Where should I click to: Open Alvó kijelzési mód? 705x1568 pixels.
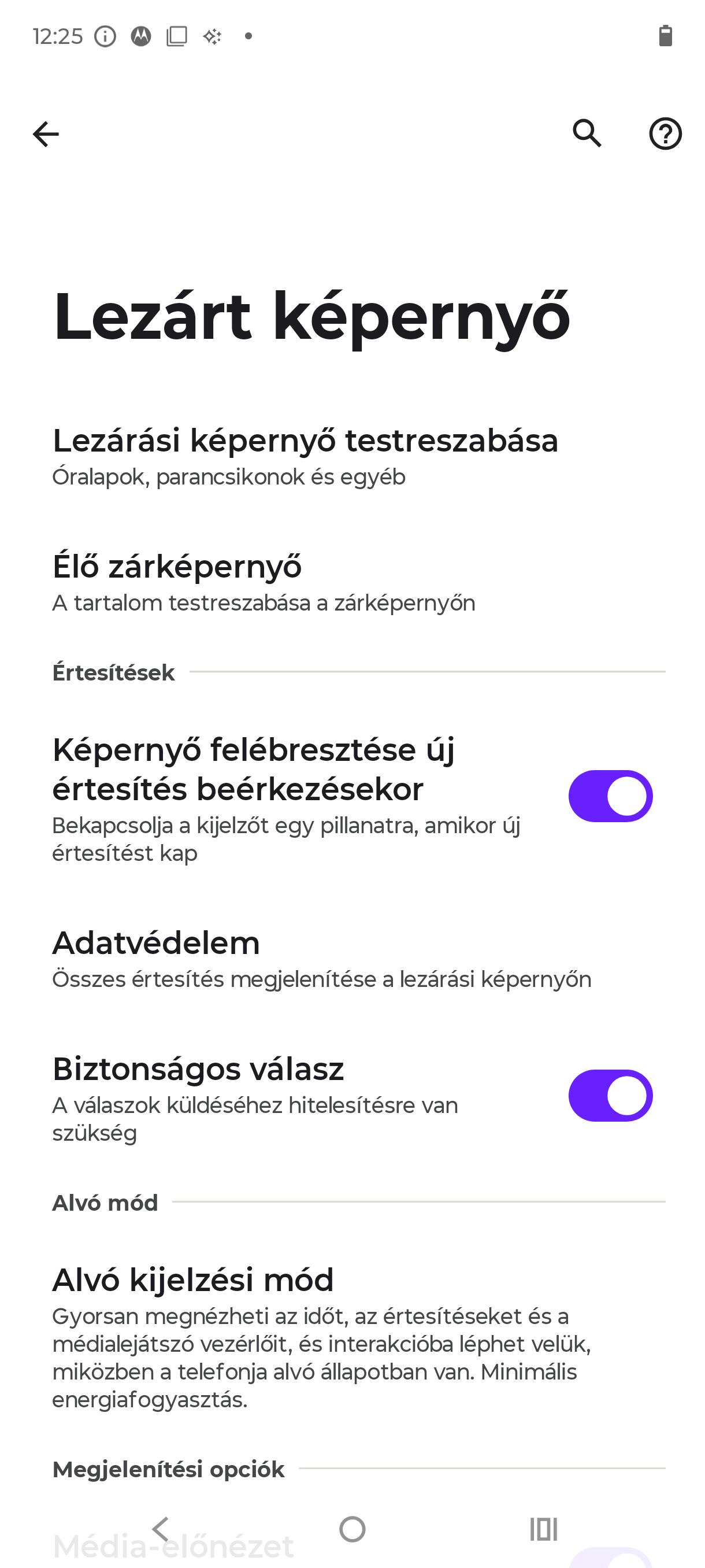pyautogui.click(x=352, y=1337)
